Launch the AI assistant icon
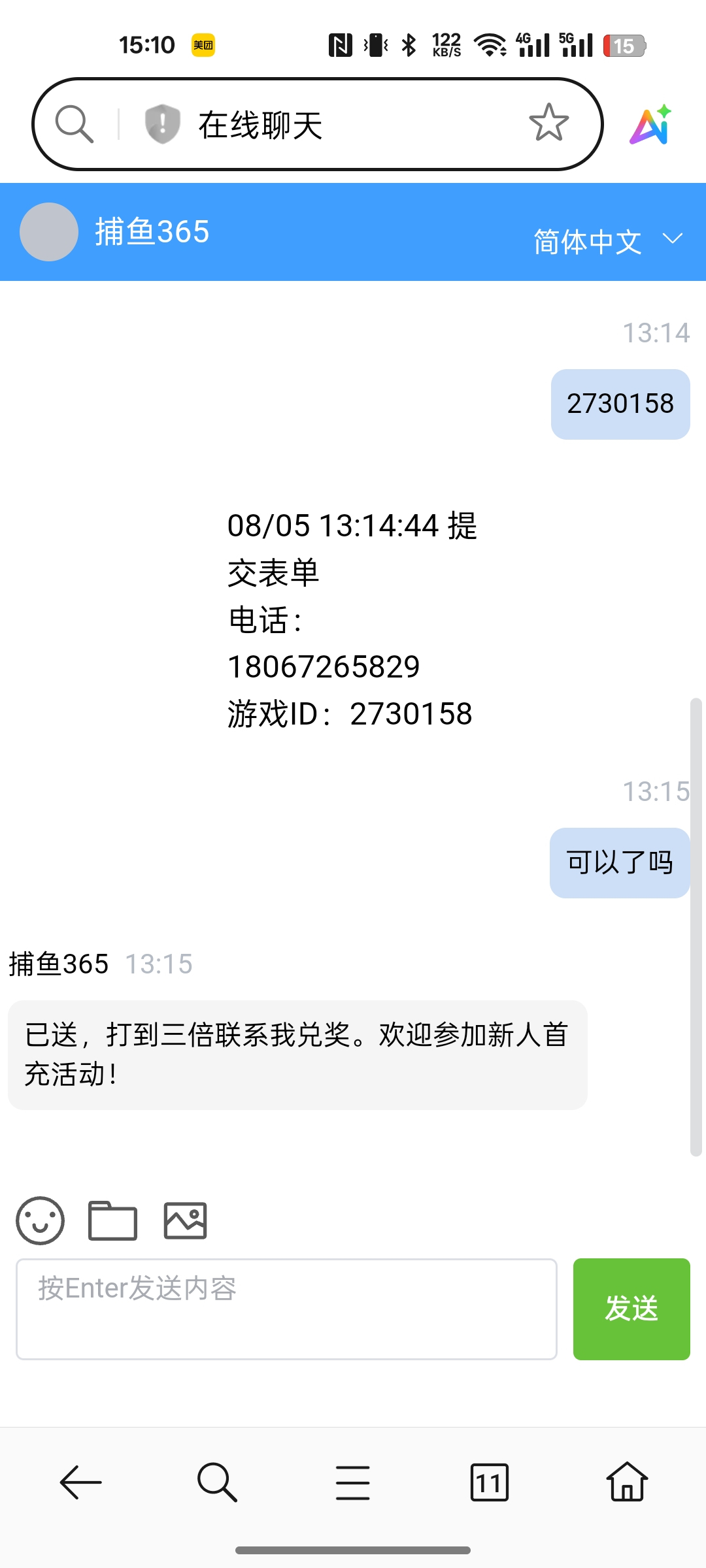Viewport: 706px width, 1568px height. click(x=651, y=124)
